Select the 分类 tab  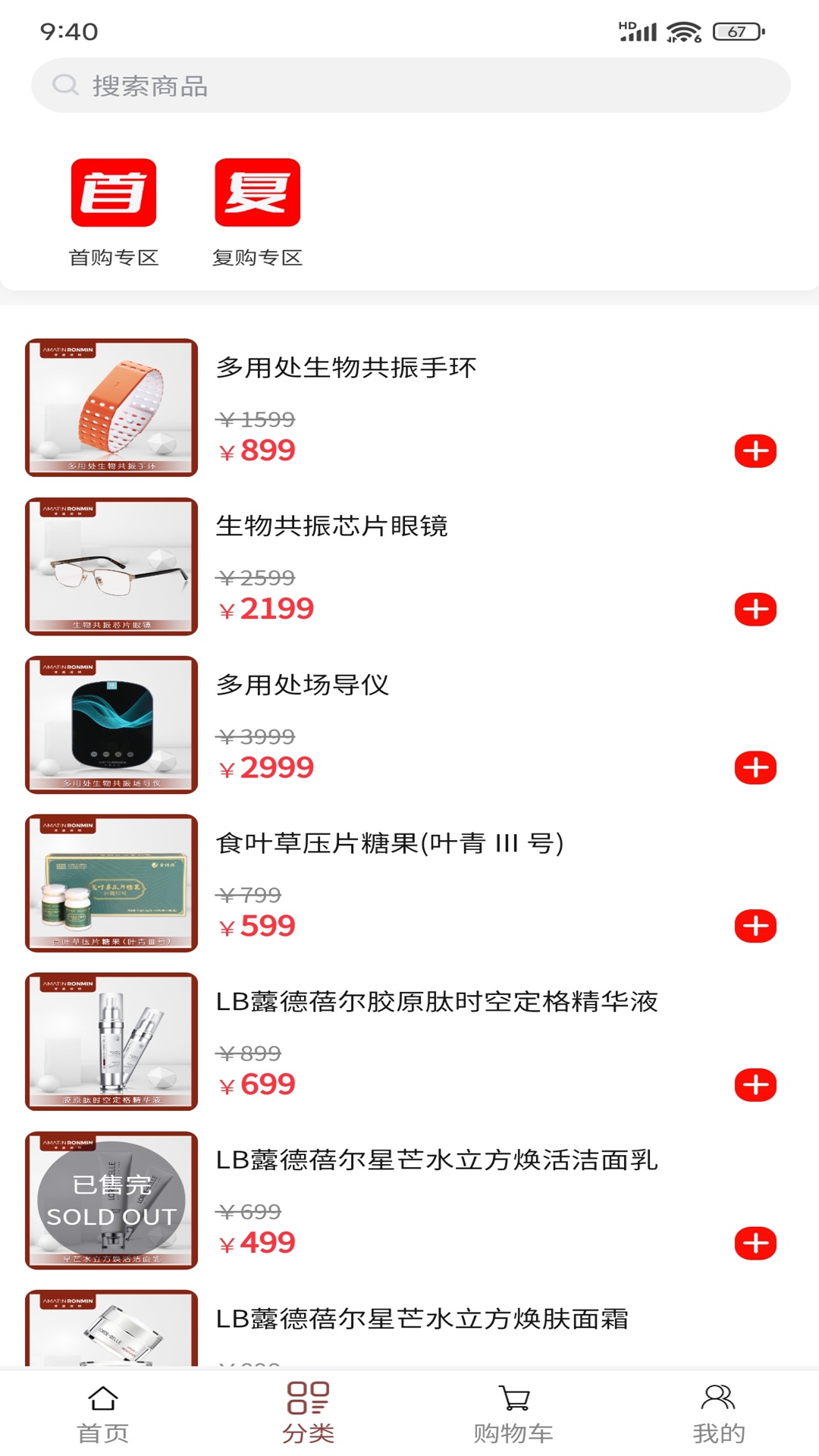coord(308,1414)
